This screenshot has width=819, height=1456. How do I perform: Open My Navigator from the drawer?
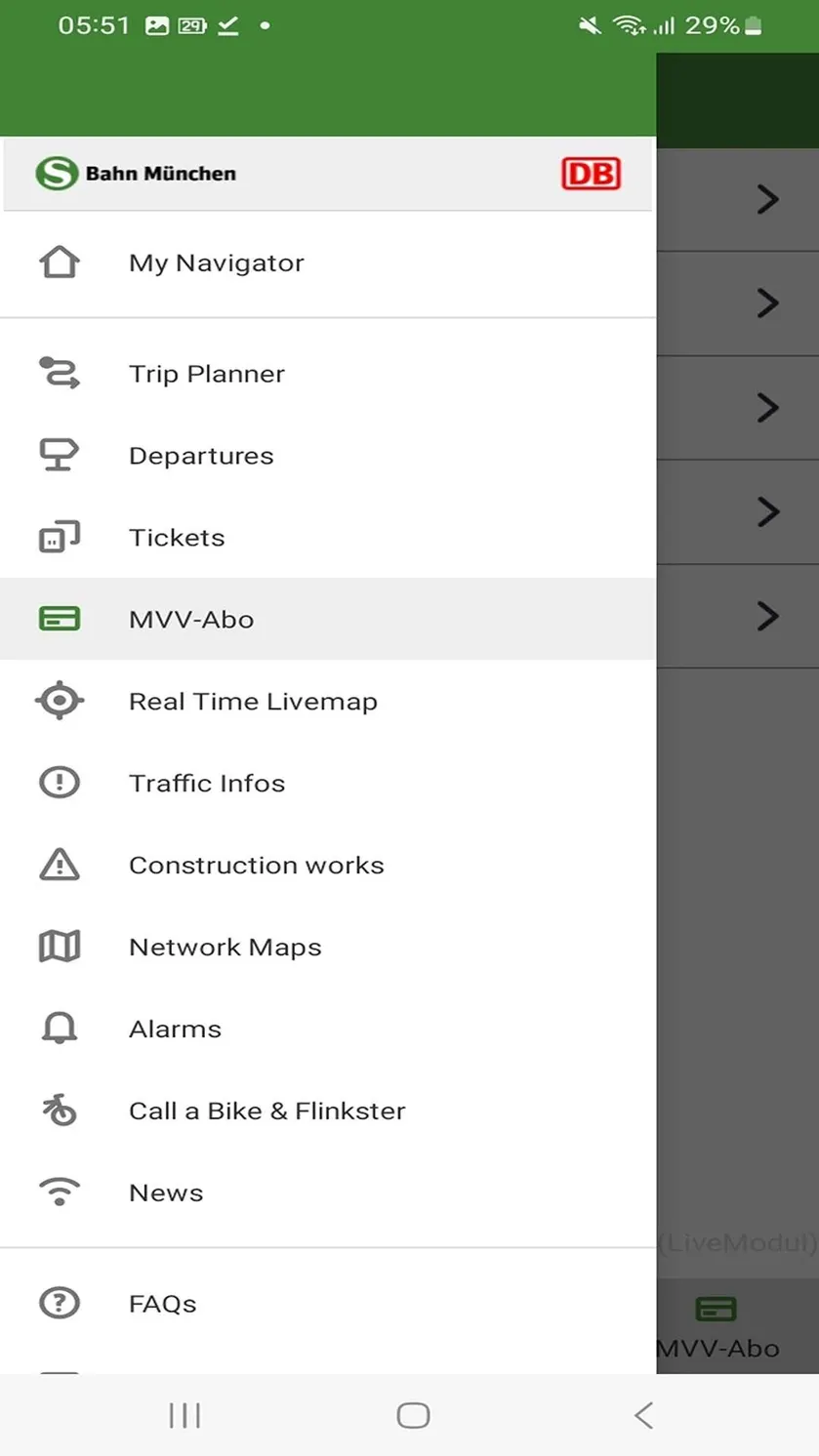coord(327,263)
